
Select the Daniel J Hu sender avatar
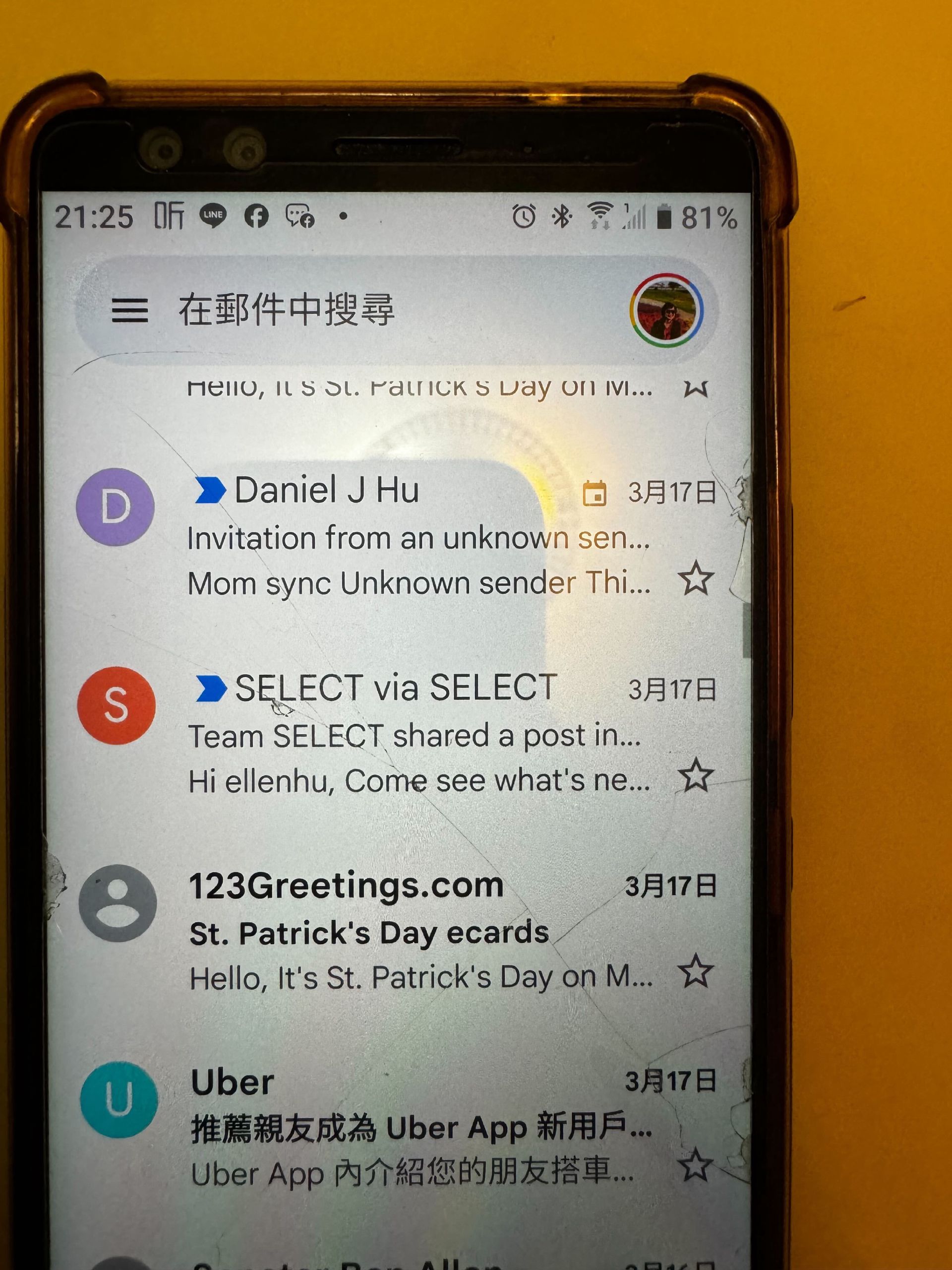pyautogui.click(x=116, y=507)
